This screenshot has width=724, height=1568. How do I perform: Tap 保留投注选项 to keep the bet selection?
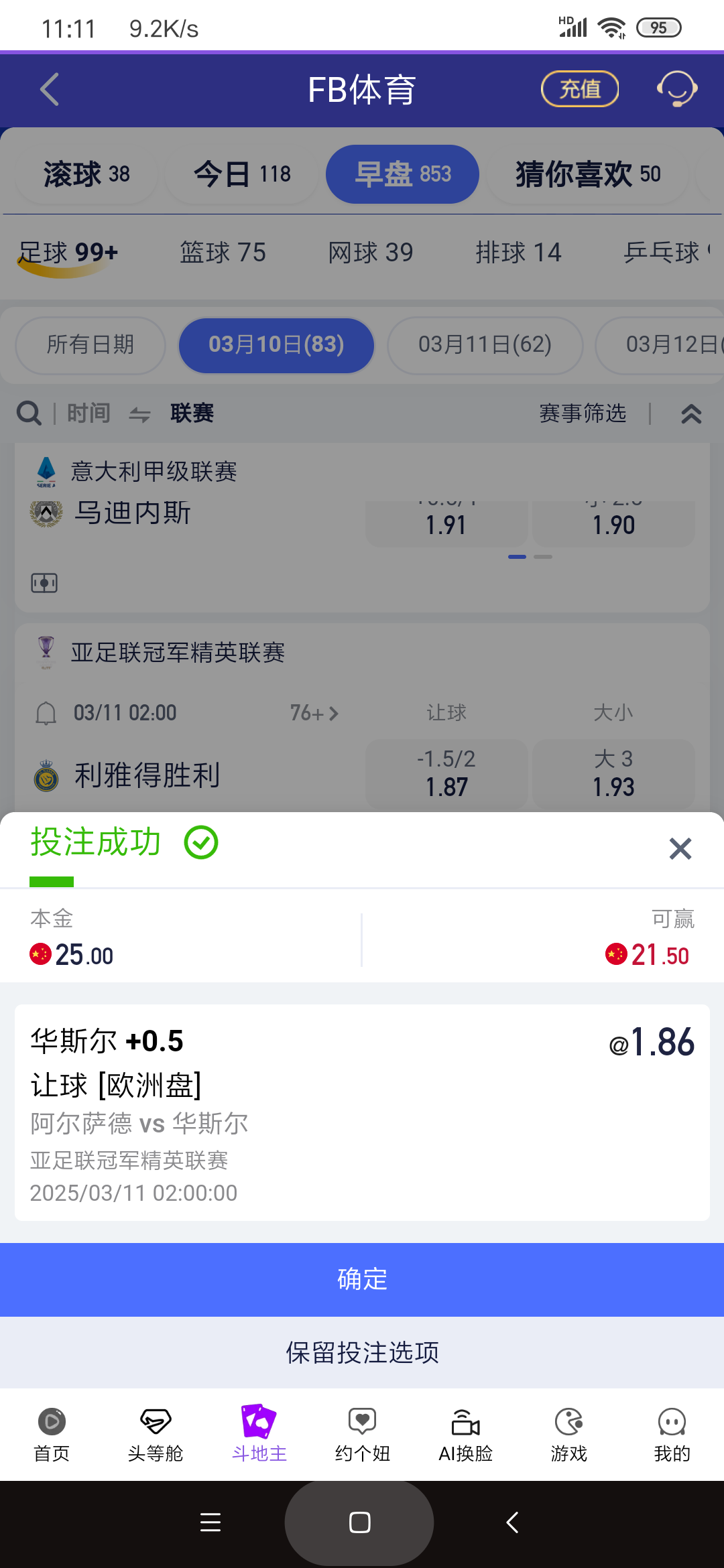(362, 1352)
